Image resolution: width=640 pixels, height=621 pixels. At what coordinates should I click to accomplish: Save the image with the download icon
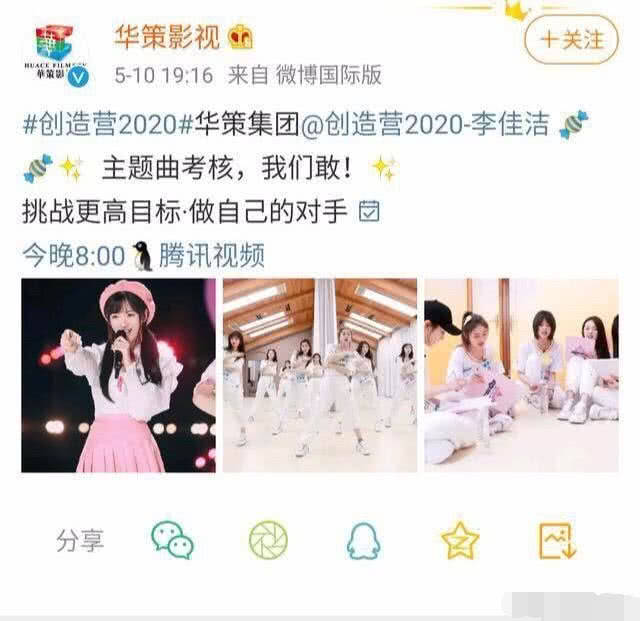[557, 541]
